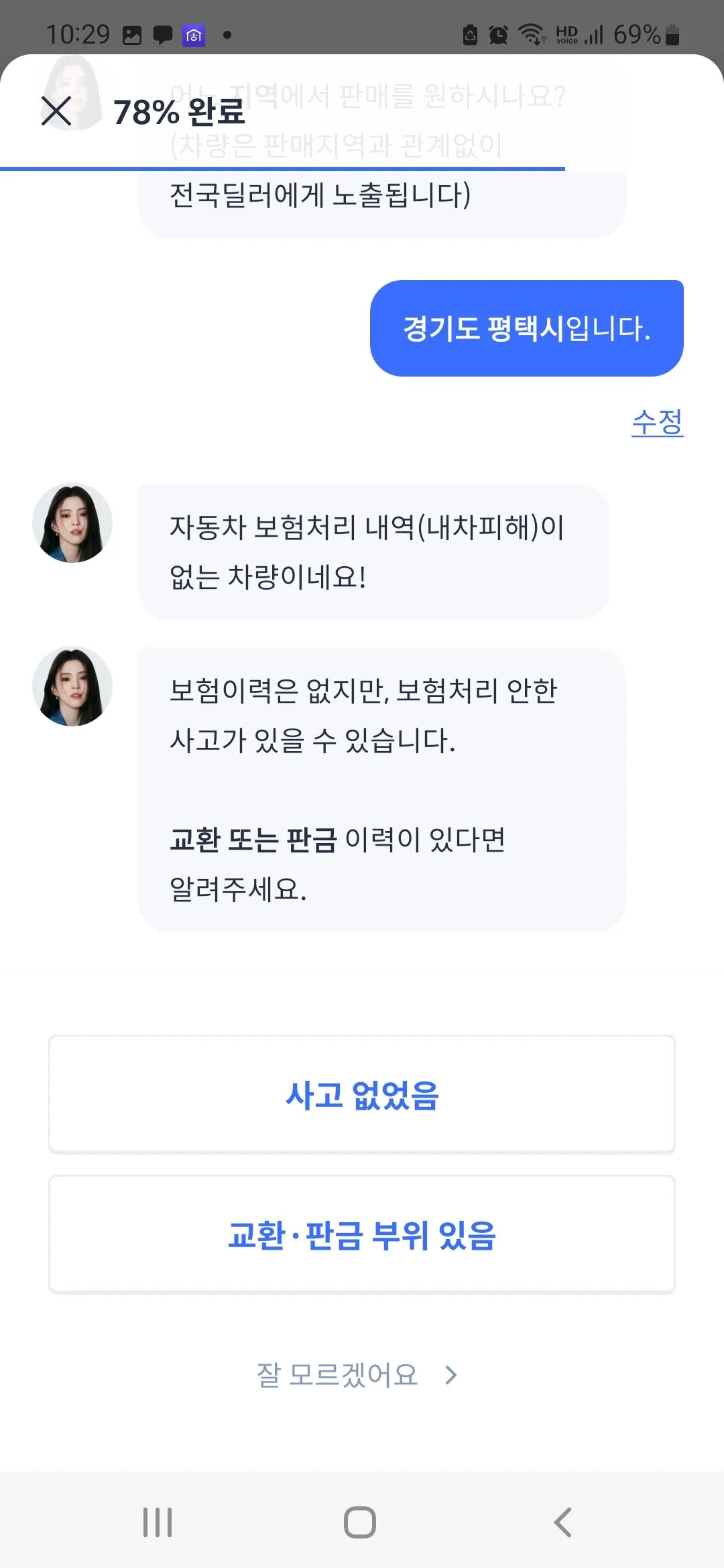This screenshot has width=724, height=1568.
Task: Expand 잘 모르겠어요 via its chevron
Action: [x=450, y=1375]
